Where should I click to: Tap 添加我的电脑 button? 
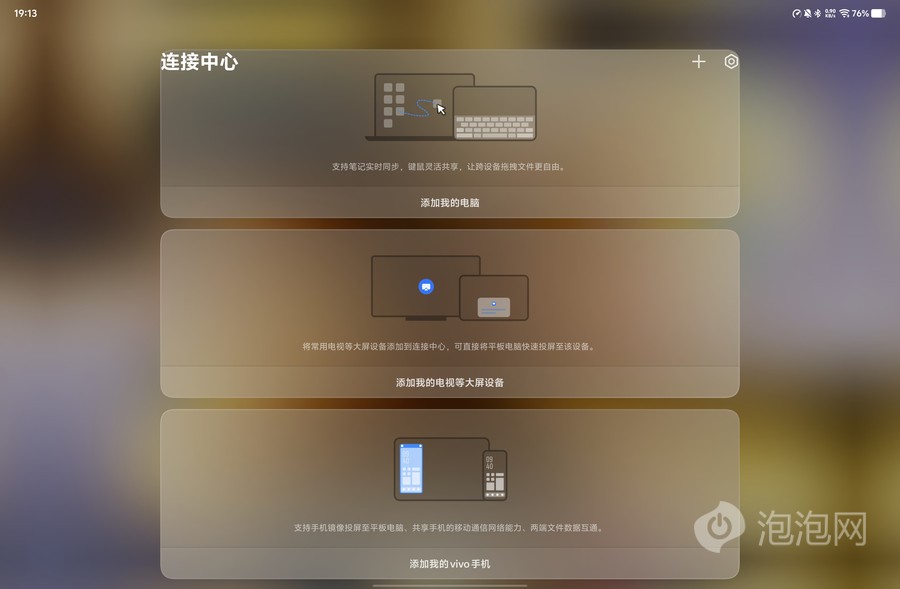tap(450, 202)
